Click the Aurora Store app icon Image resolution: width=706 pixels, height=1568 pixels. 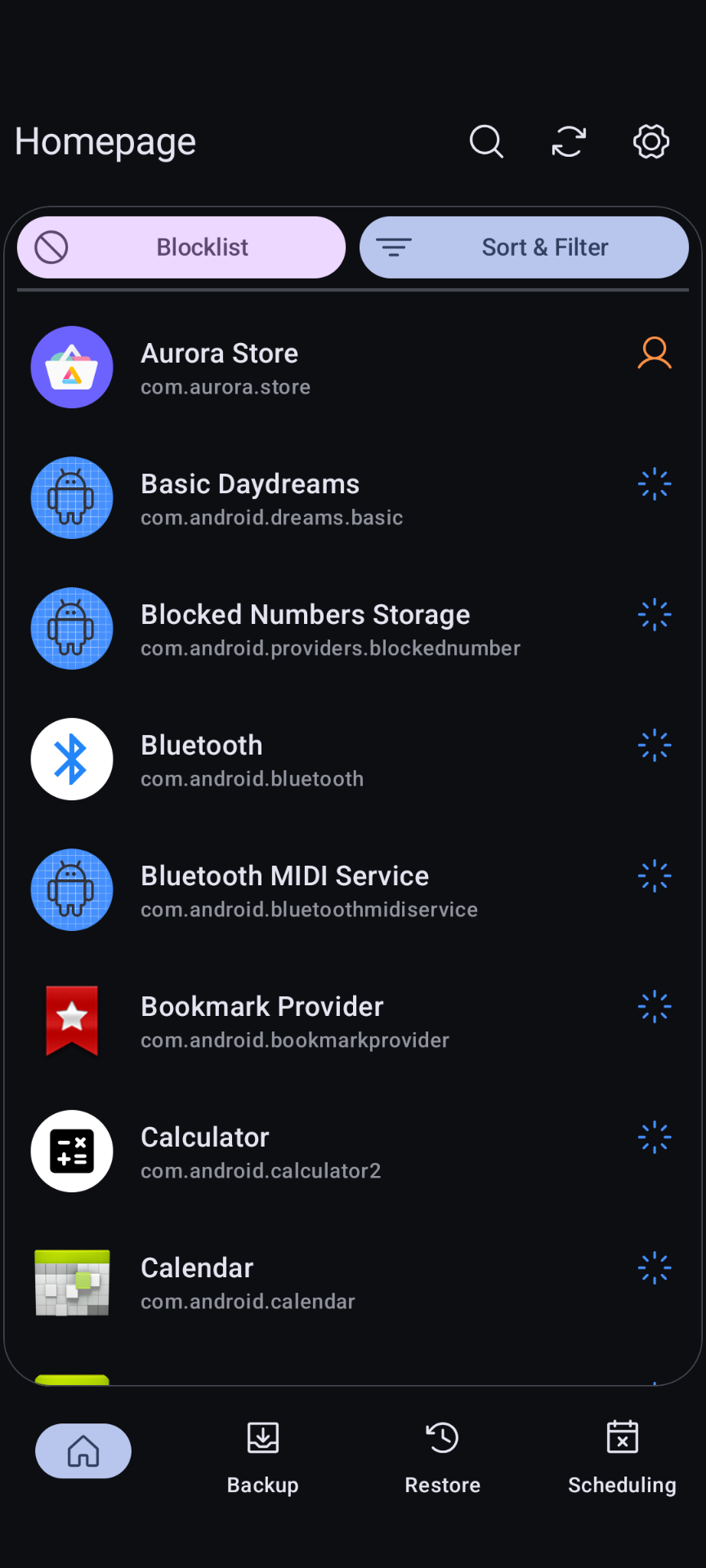coord(72,367)
